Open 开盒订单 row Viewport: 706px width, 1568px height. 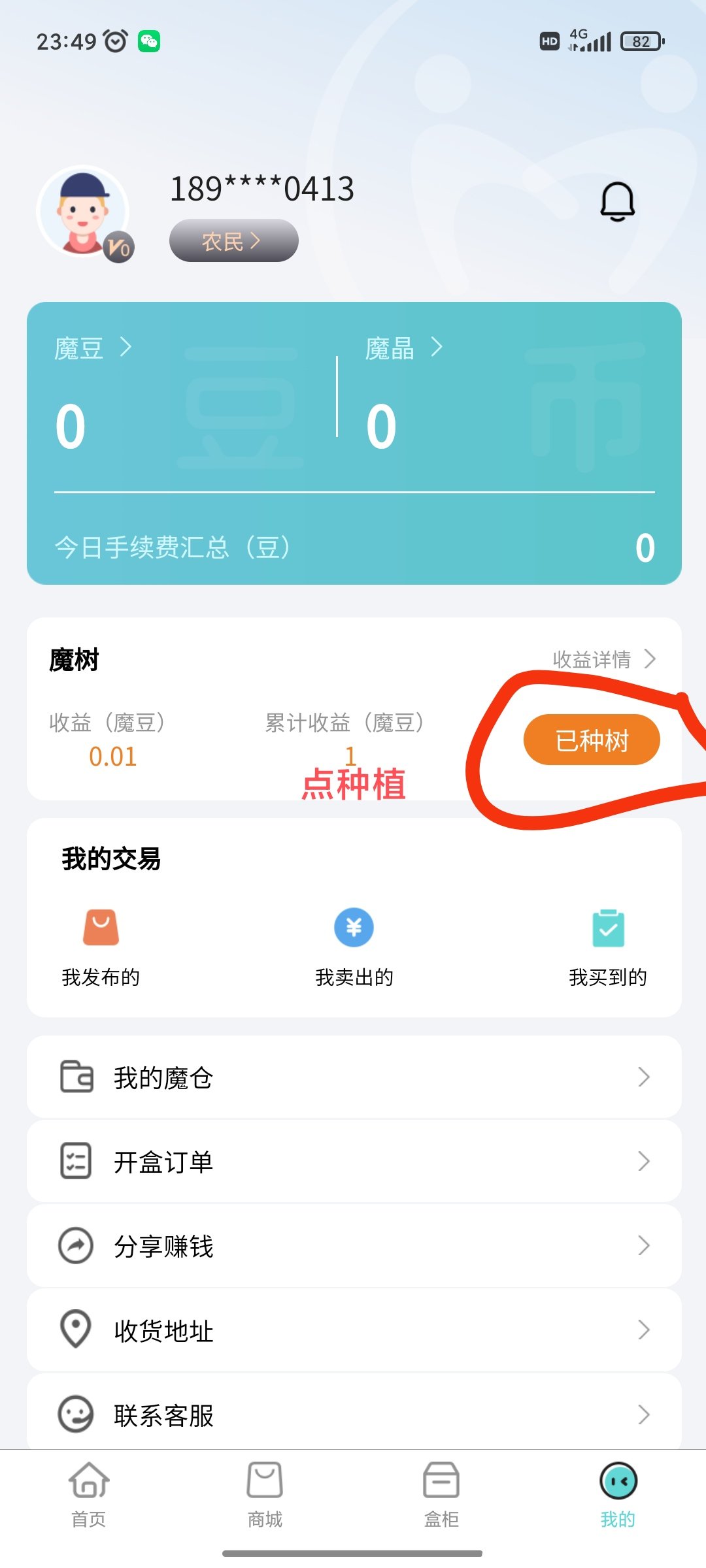[354, 1162]
